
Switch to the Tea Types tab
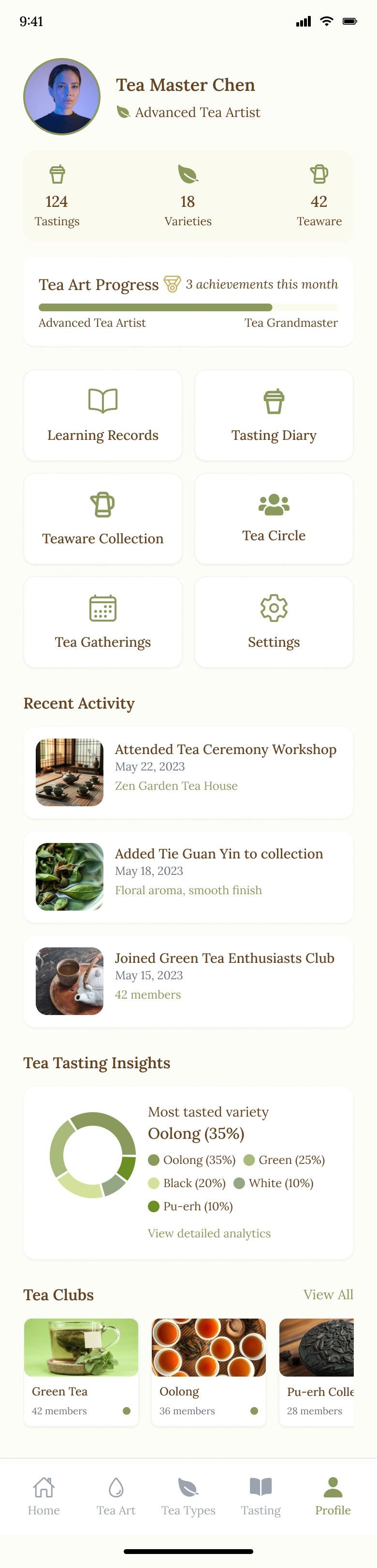tap(188, 1497)
